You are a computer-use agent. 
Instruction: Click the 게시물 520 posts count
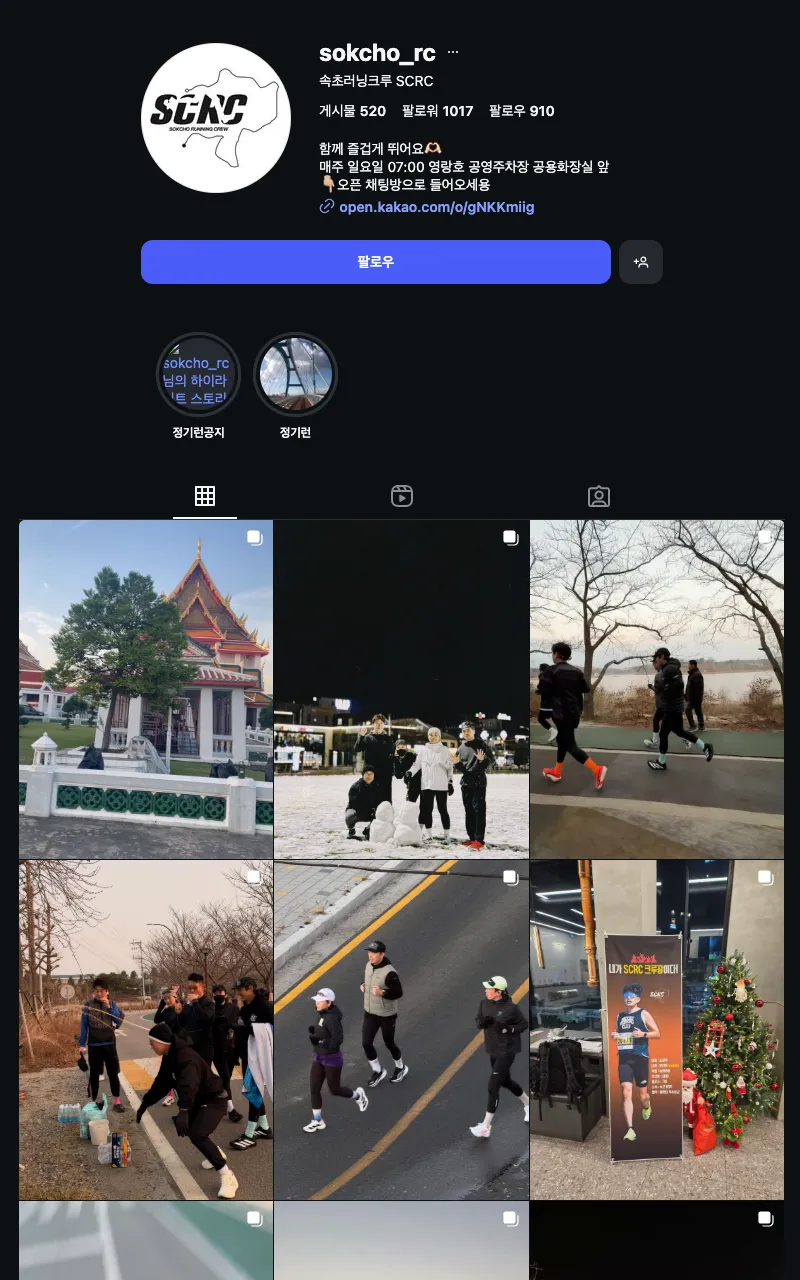pos(343,111)
